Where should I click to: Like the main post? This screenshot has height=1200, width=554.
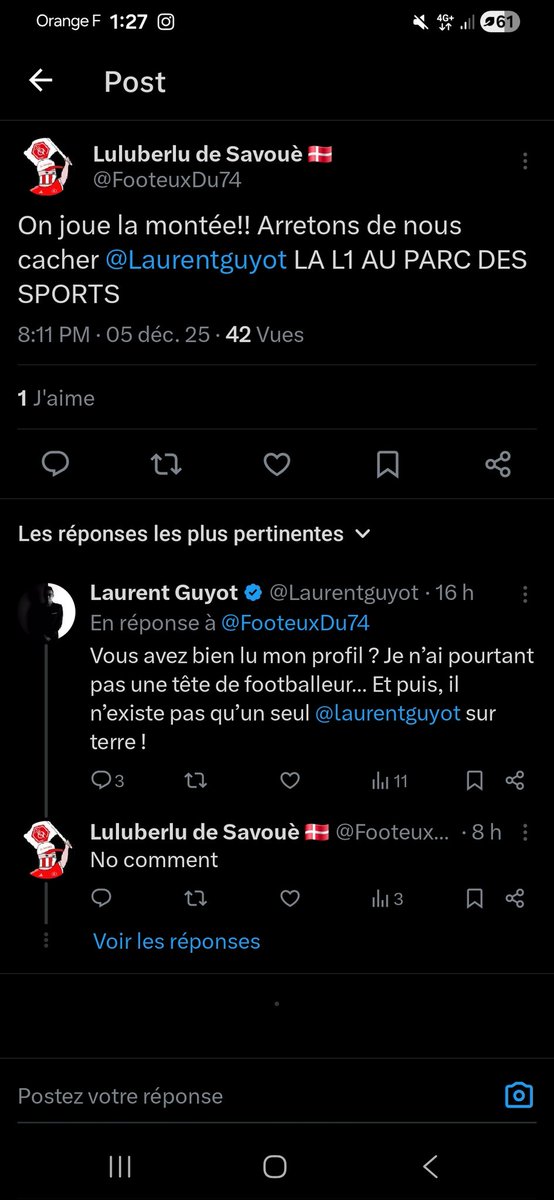coord(277,463)
